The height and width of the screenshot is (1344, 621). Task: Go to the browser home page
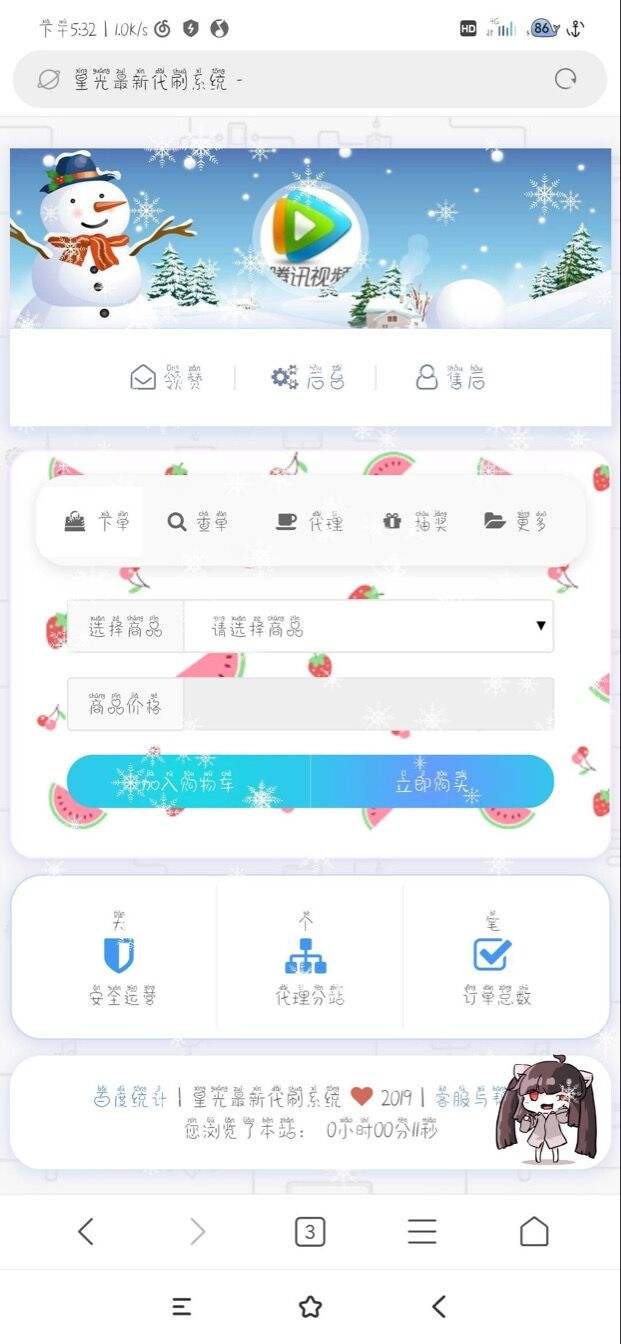[534, 1232]
